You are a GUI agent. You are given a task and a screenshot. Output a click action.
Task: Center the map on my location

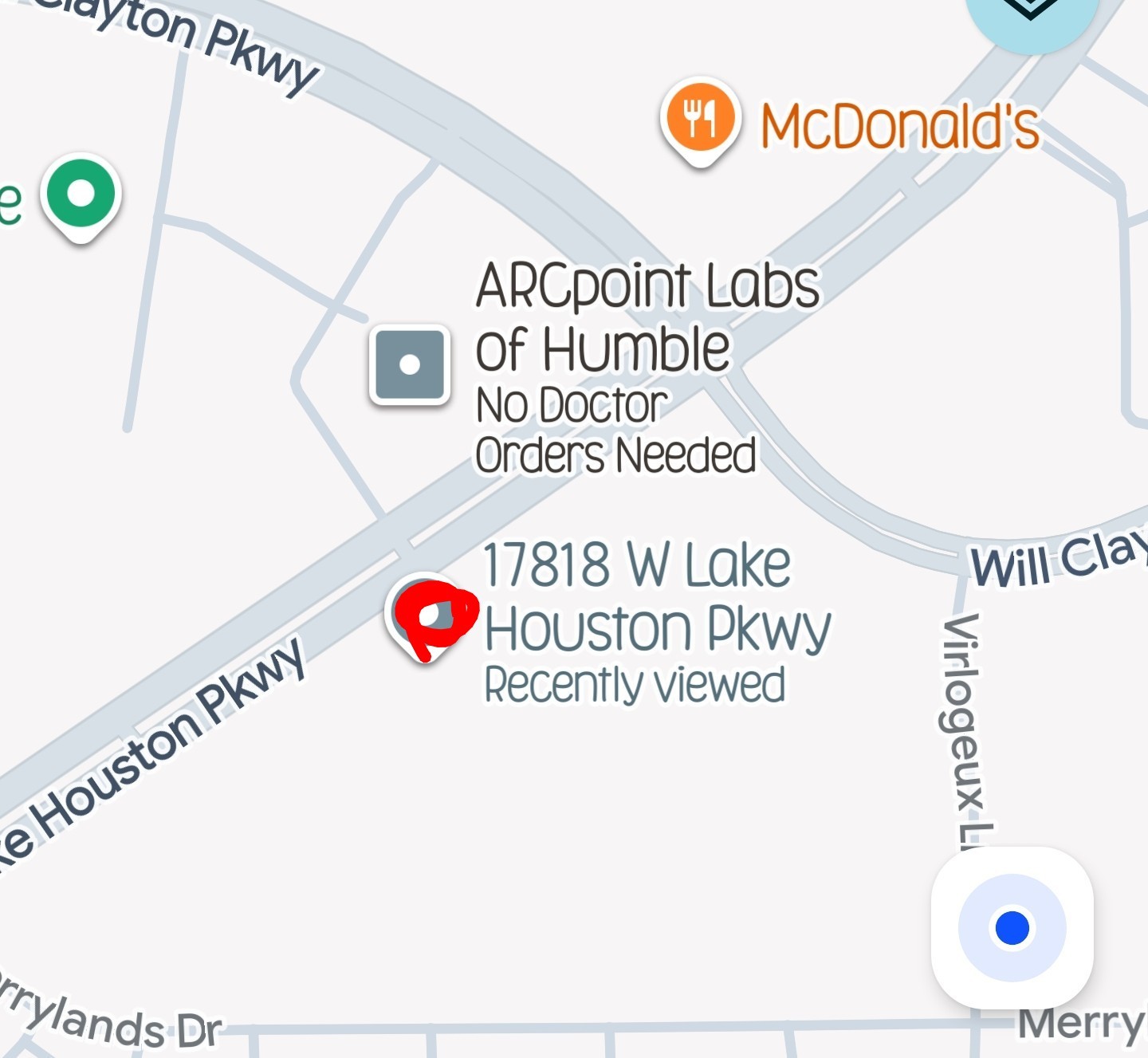1012,928
